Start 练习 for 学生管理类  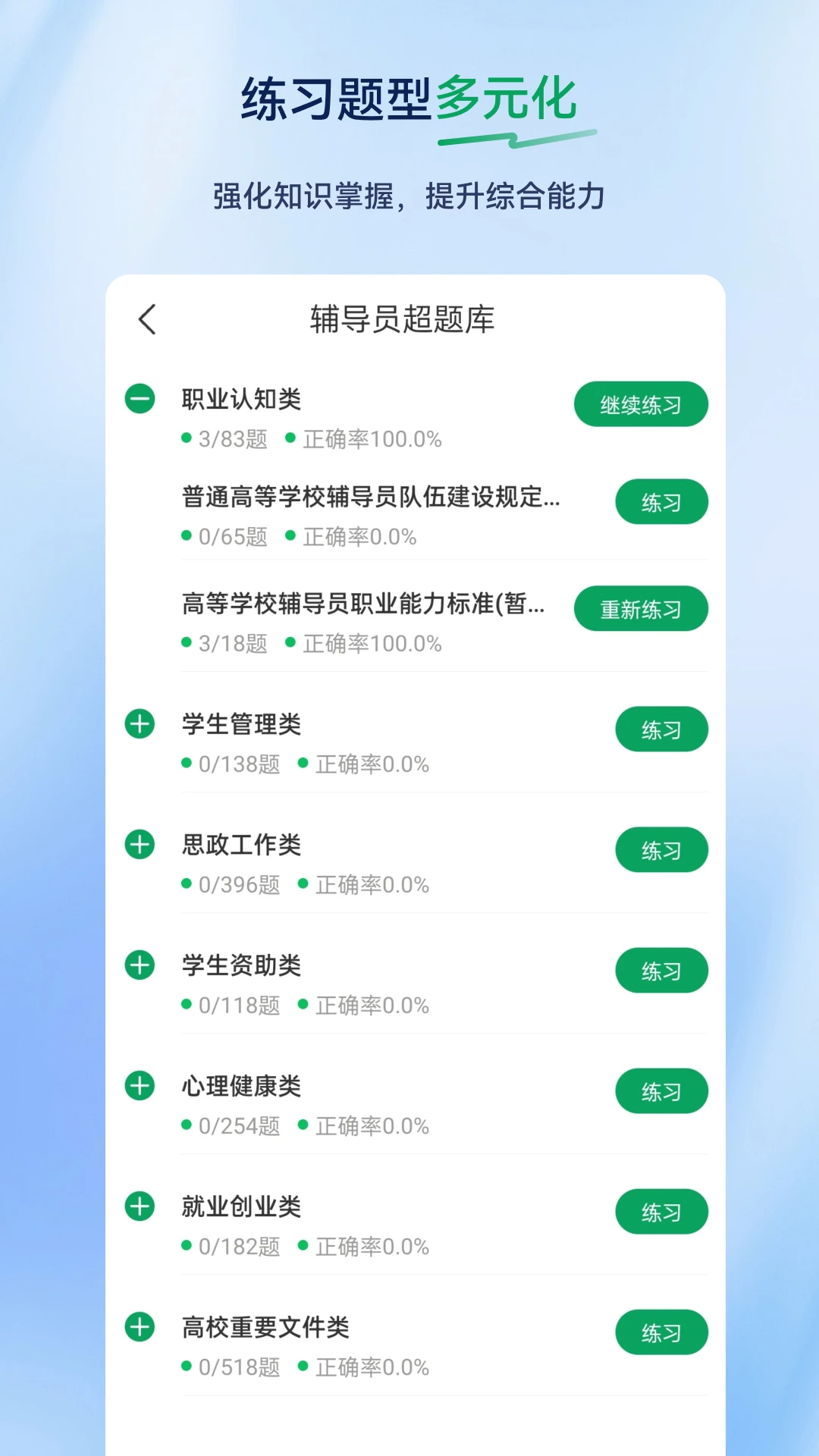click(661, 729)
